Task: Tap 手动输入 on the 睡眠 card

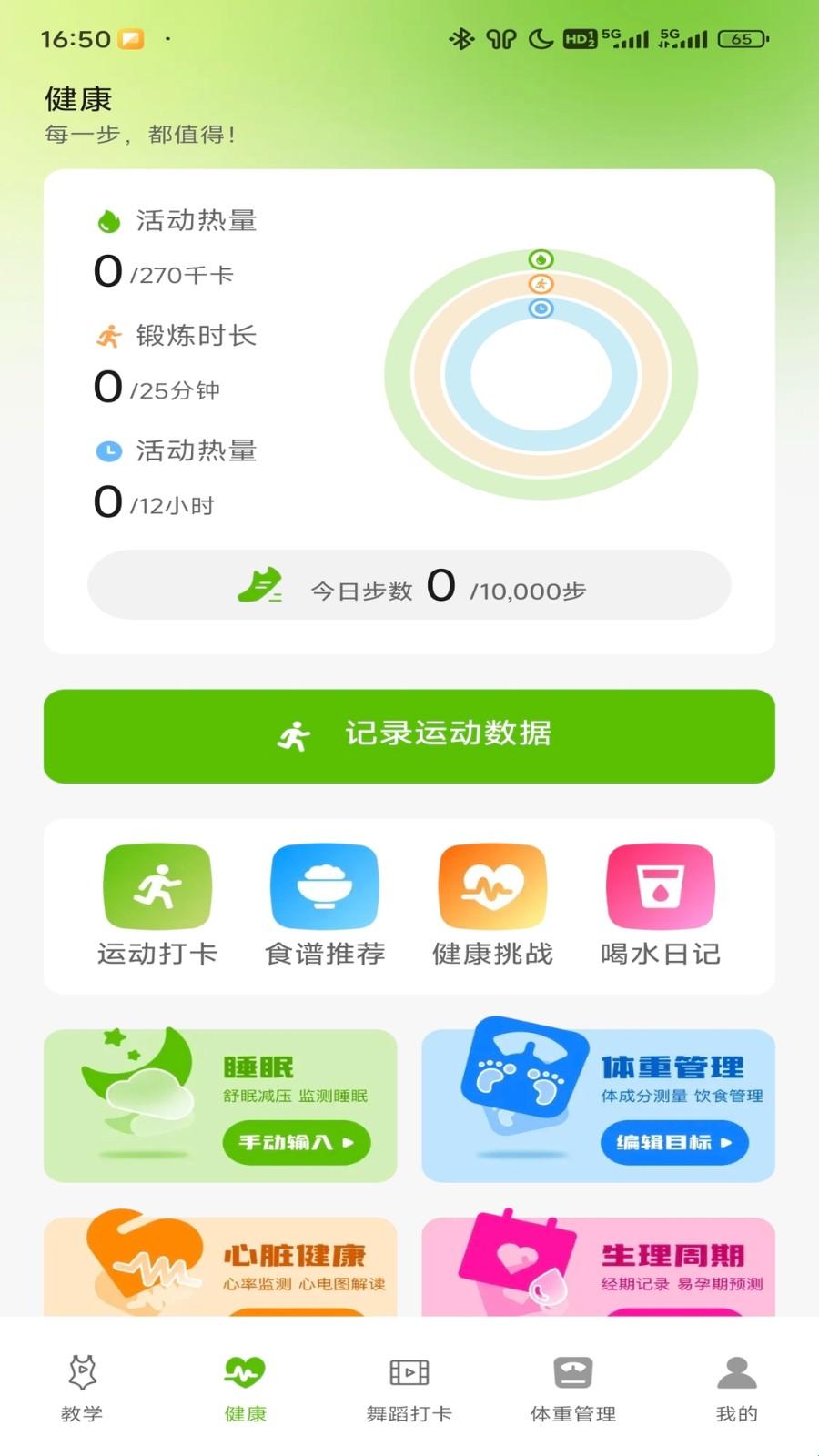Action: coord(296,1142)
